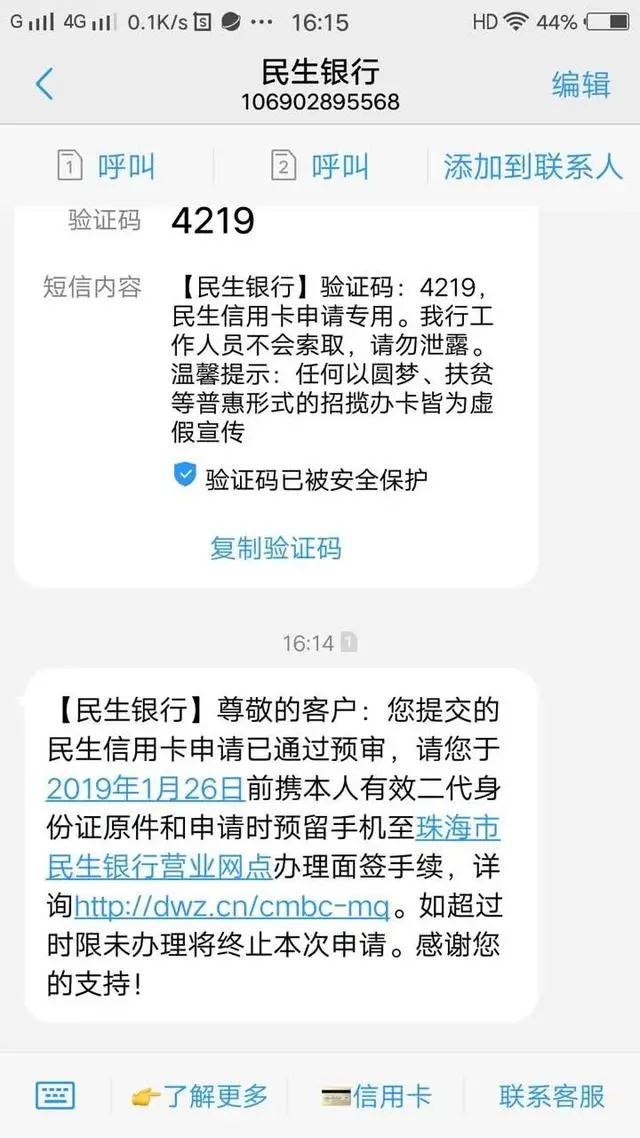This screenshot has height=1138, width=640.
Task: Select 添加到联系人 to add the contact
Action: coord(533,167)
